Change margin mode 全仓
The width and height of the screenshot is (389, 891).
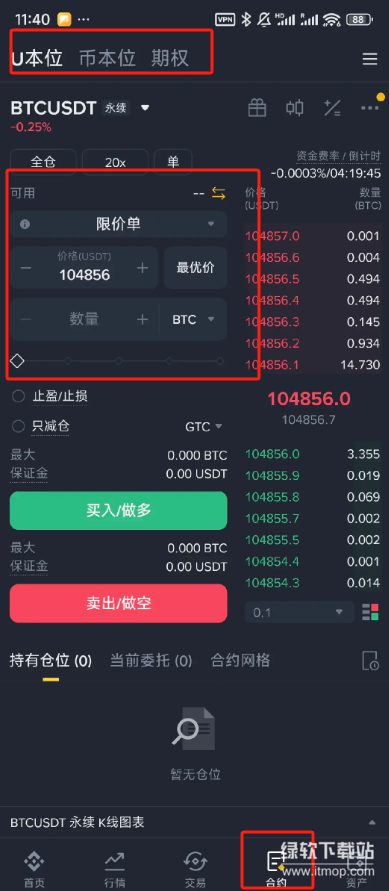(x=43, y=162)
